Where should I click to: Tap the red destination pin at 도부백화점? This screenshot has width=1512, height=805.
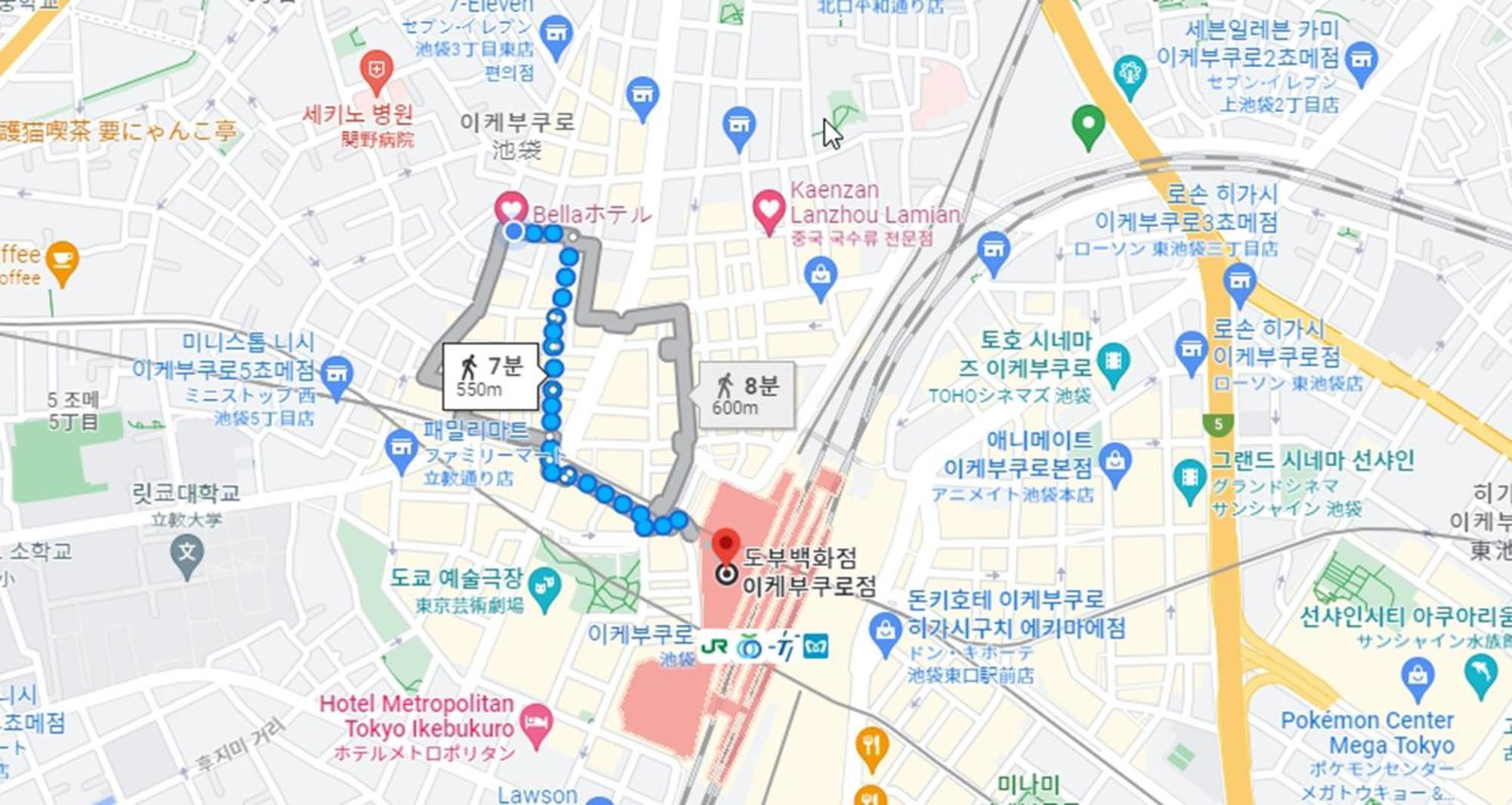pyautogui.click(x=726, y=546)
